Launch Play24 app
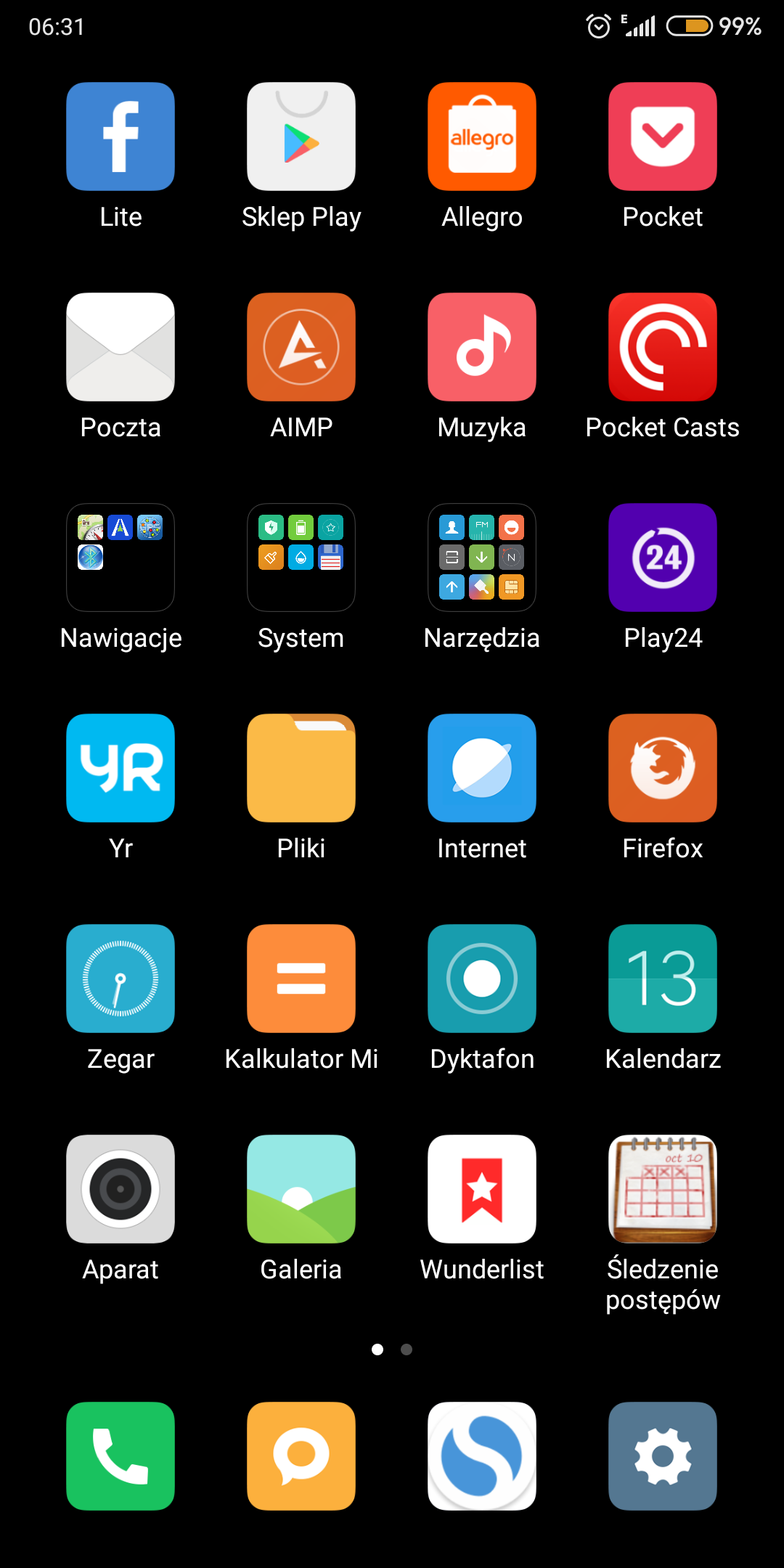 pos(663,558)
